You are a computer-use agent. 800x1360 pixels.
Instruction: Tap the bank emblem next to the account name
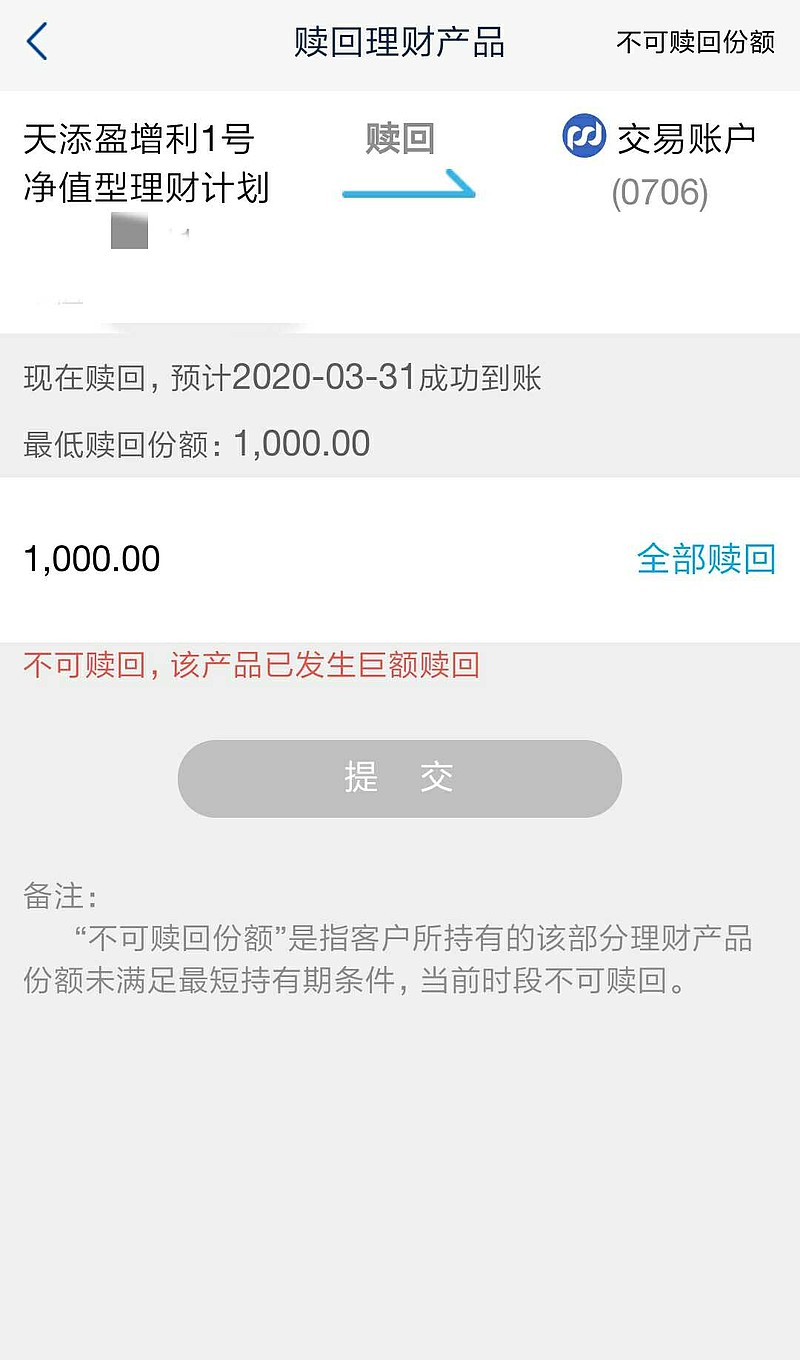point(583,135)
